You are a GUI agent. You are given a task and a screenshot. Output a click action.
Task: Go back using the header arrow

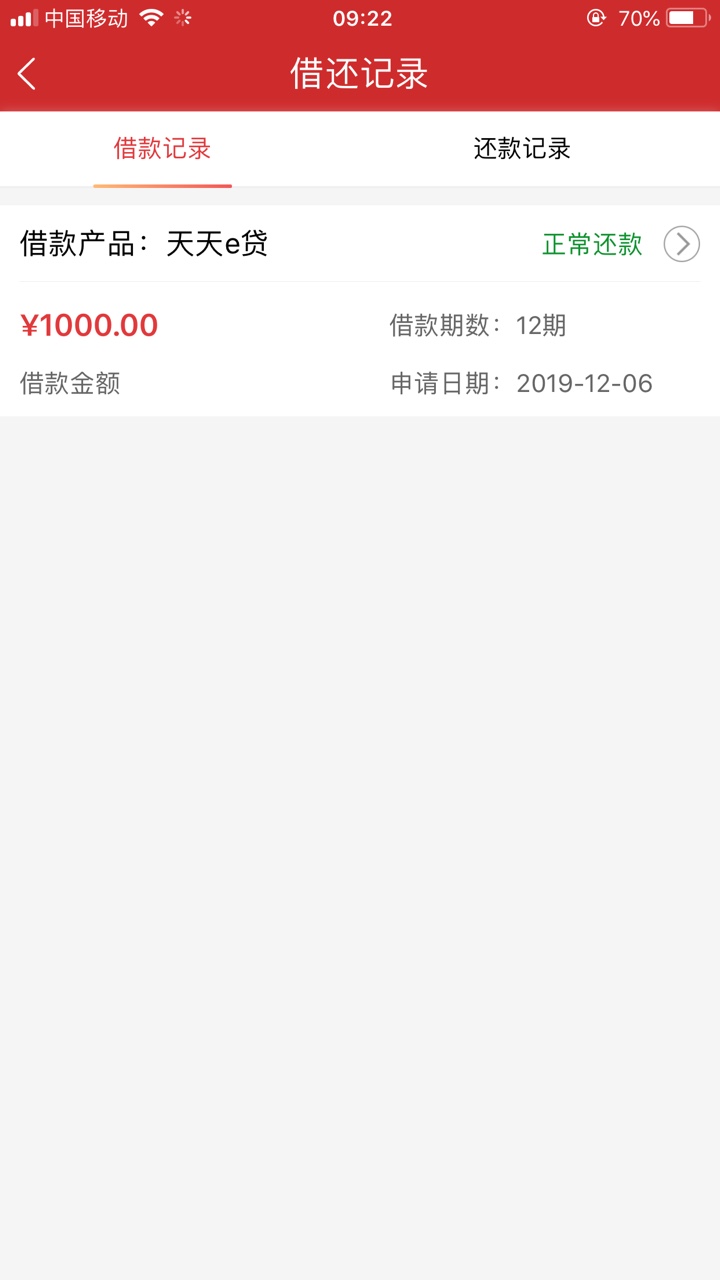(27, 74)
